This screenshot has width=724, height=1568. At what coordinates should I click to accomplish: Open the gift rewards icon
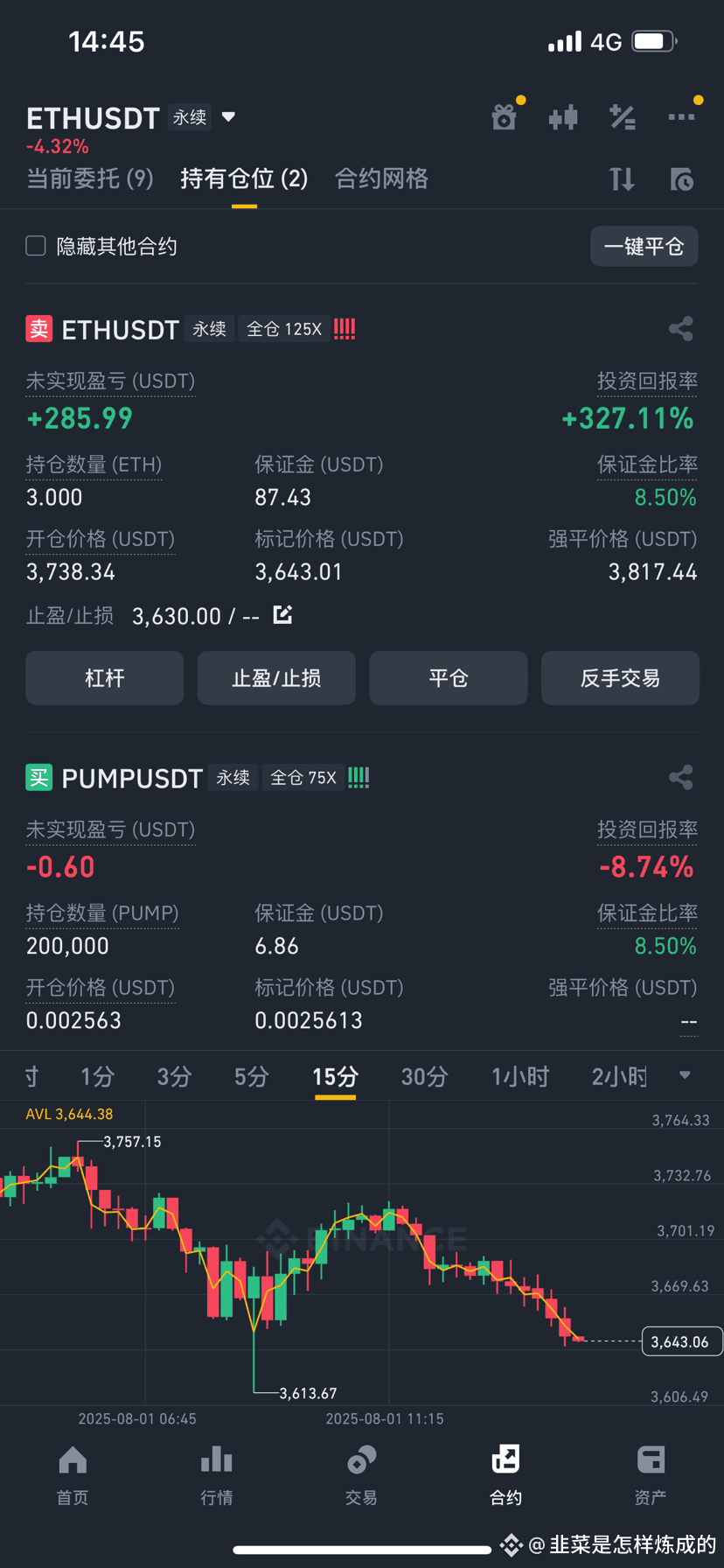pos(505,116)
